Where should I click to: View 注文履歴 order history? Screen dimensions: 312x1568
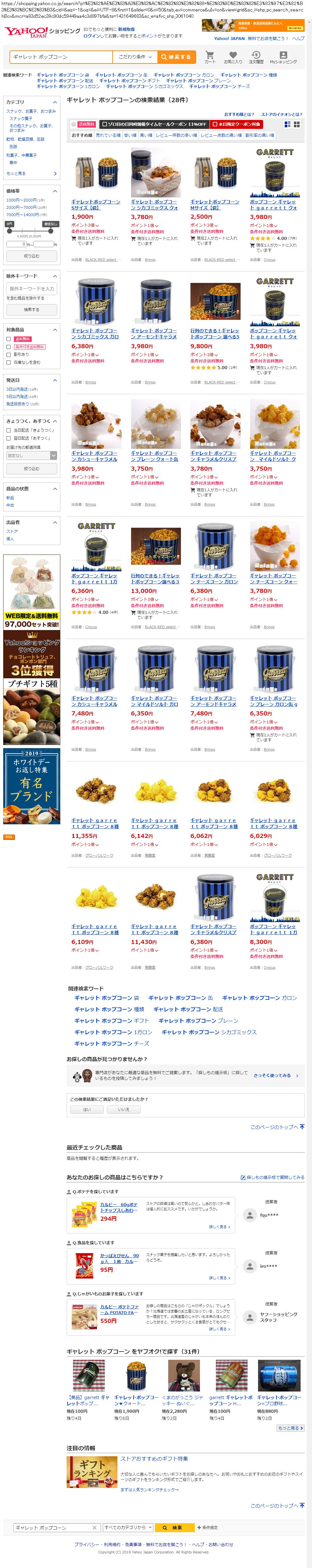coord(256,57)
